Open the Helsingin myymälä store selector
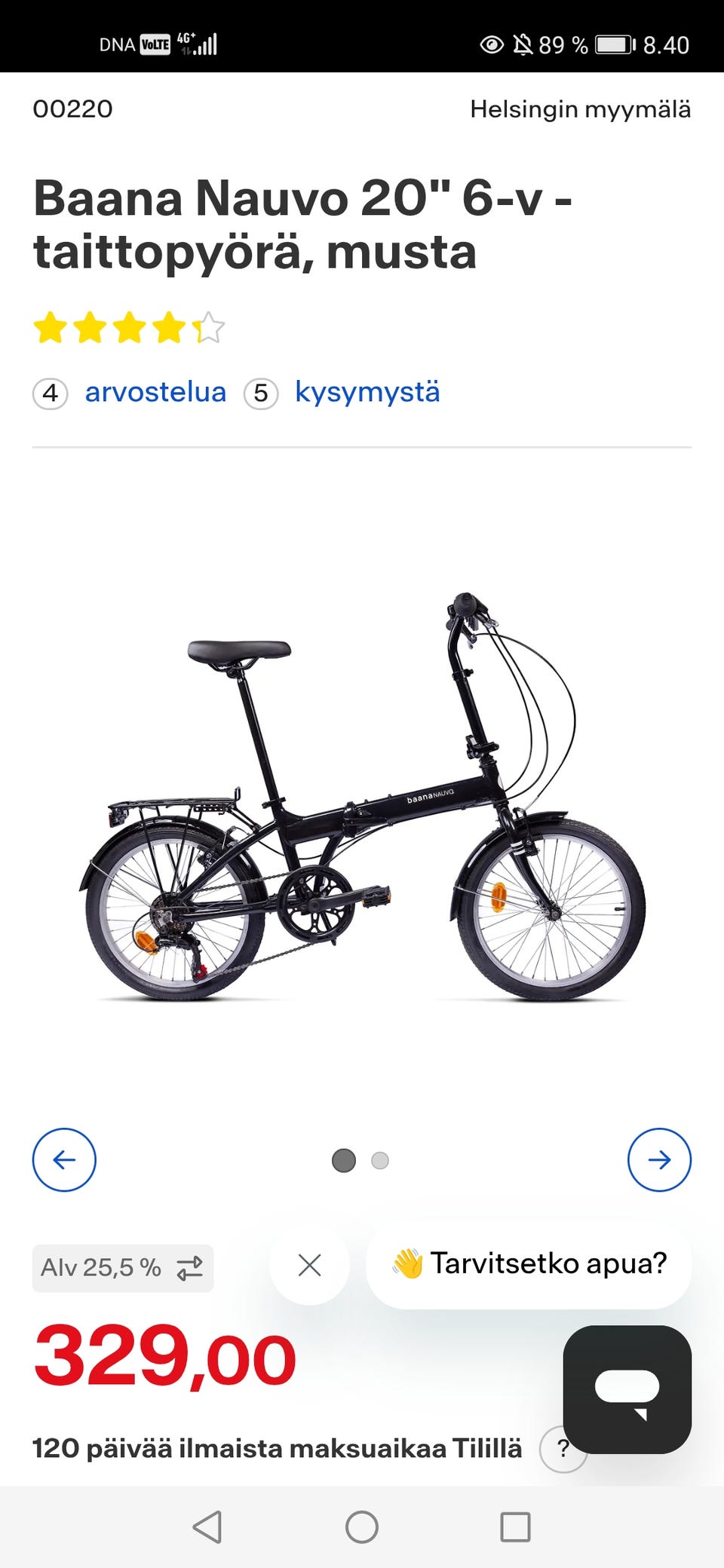 point(580,109)
